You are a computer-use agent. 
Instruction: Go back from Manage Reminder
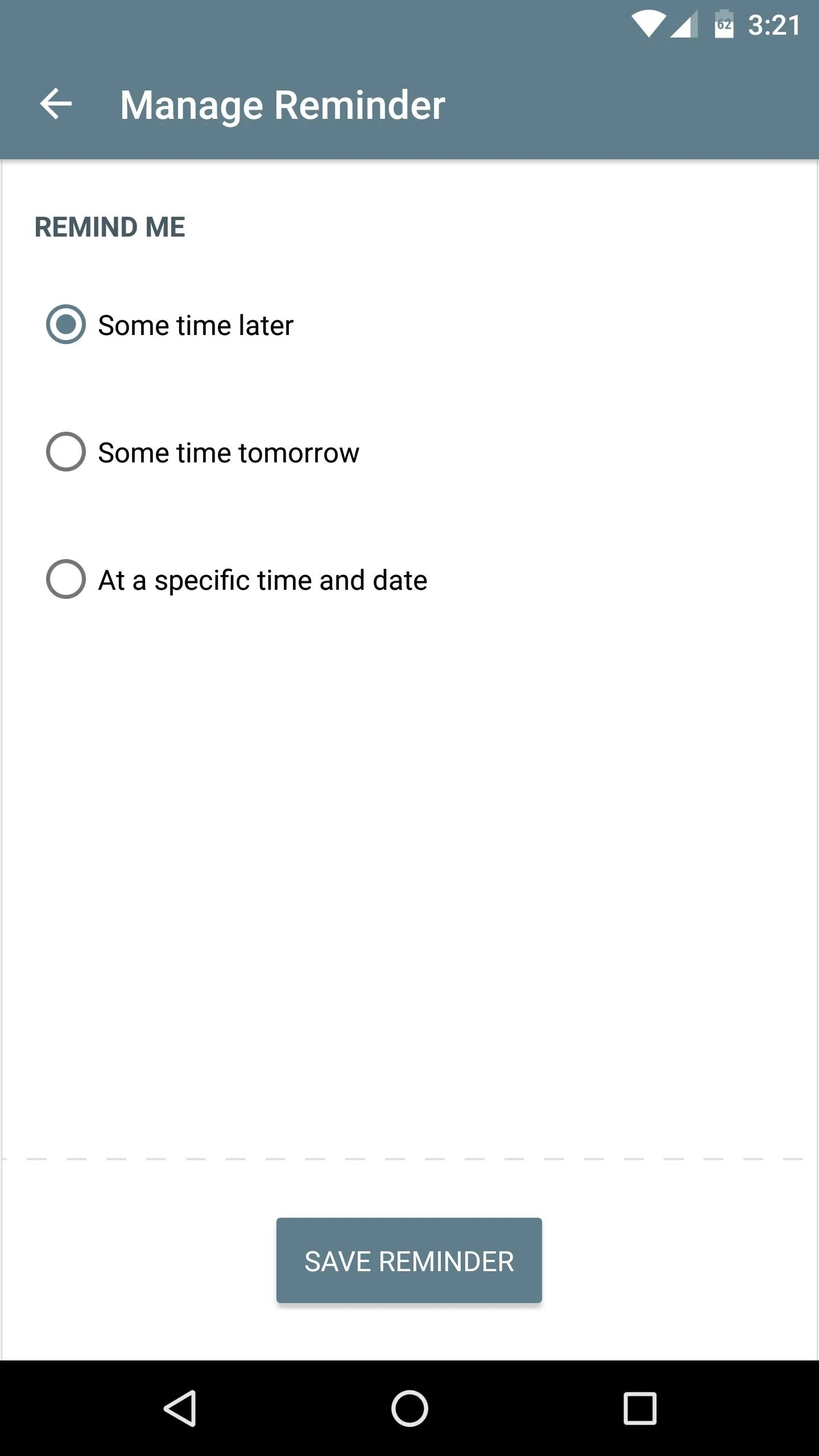pyautogui.click(x=56, y=104)
